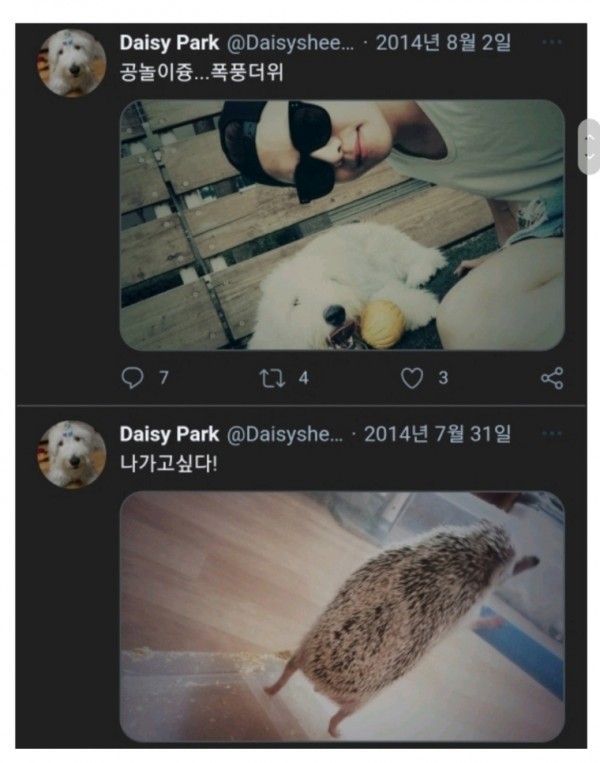Open Daisy Park's avatar on the 8월 2일 tweet
Image resolution: width=600 pixels, height=763 pixels.
(72, 63)
